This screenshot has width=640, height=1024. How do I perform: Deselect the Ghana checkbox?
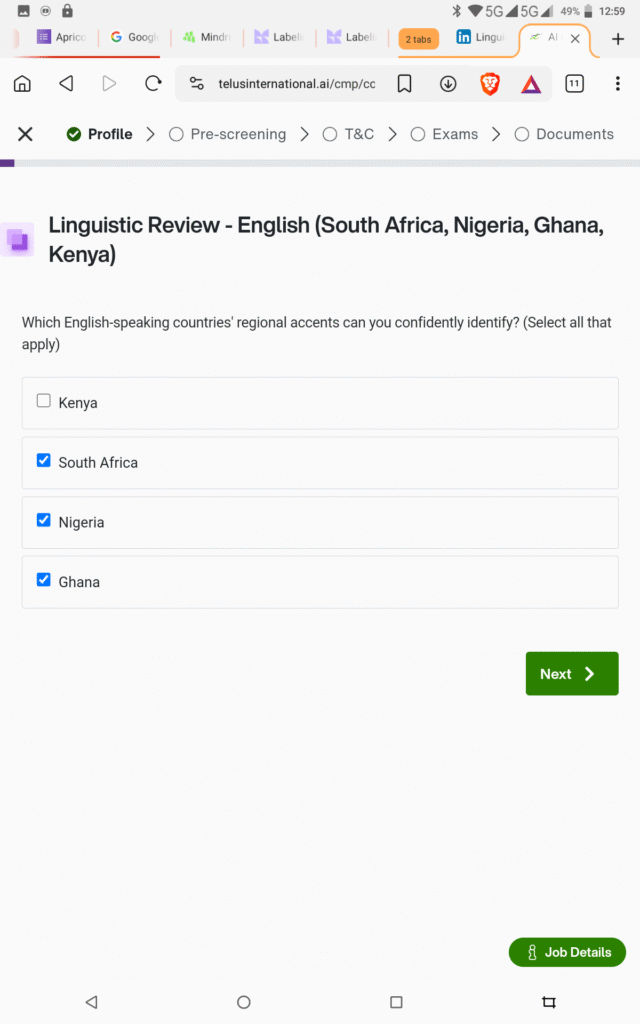[x=43, y=580]
